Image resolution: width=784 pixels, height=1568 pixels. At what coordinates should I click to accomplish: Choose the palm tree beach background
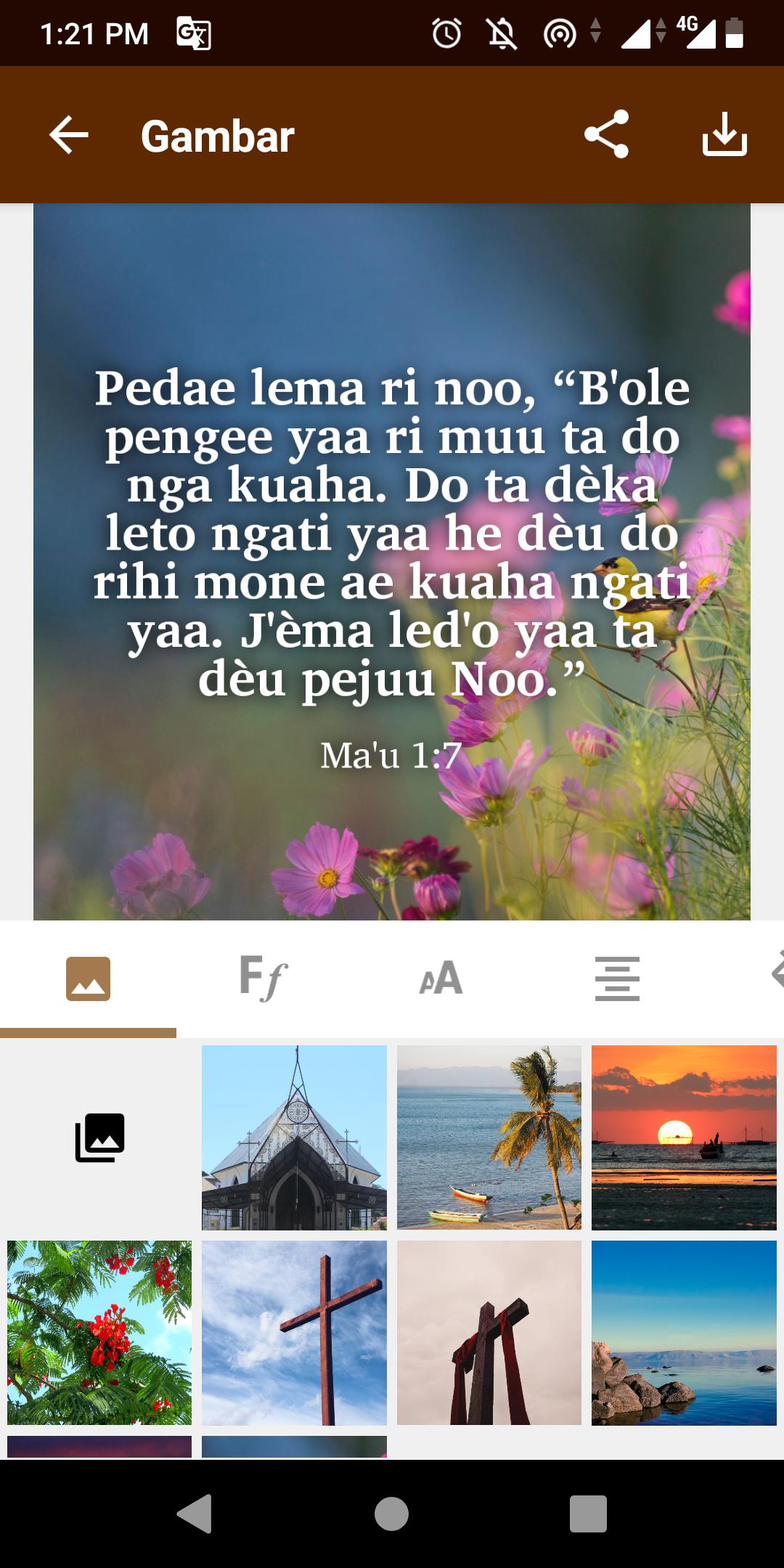pyautogui.click(x=489, y=1138)
